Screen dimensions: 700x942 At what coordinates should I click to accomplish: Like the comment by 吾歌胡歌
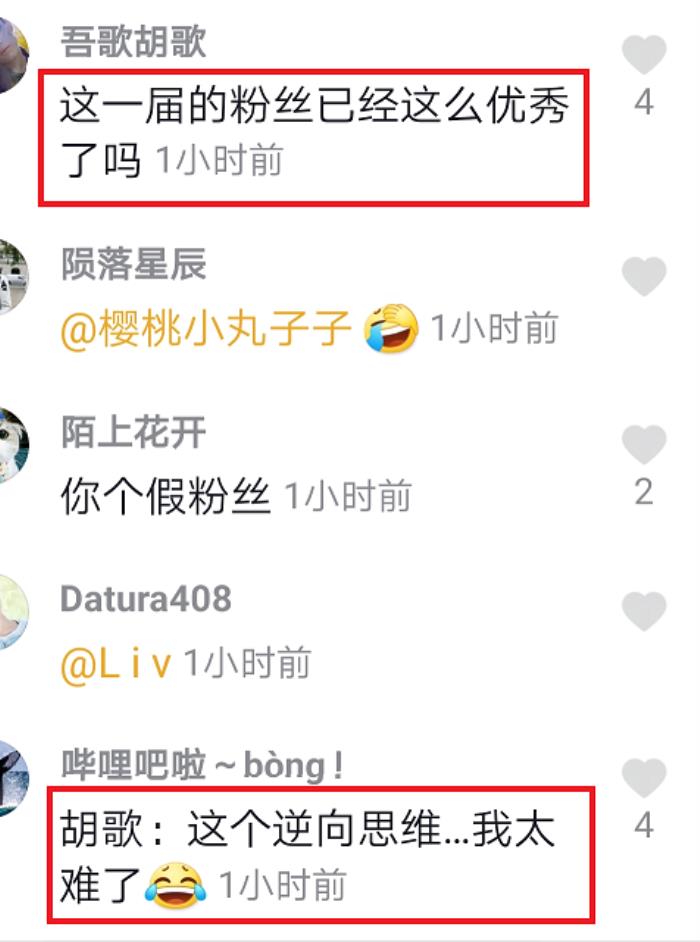point(643,54)
